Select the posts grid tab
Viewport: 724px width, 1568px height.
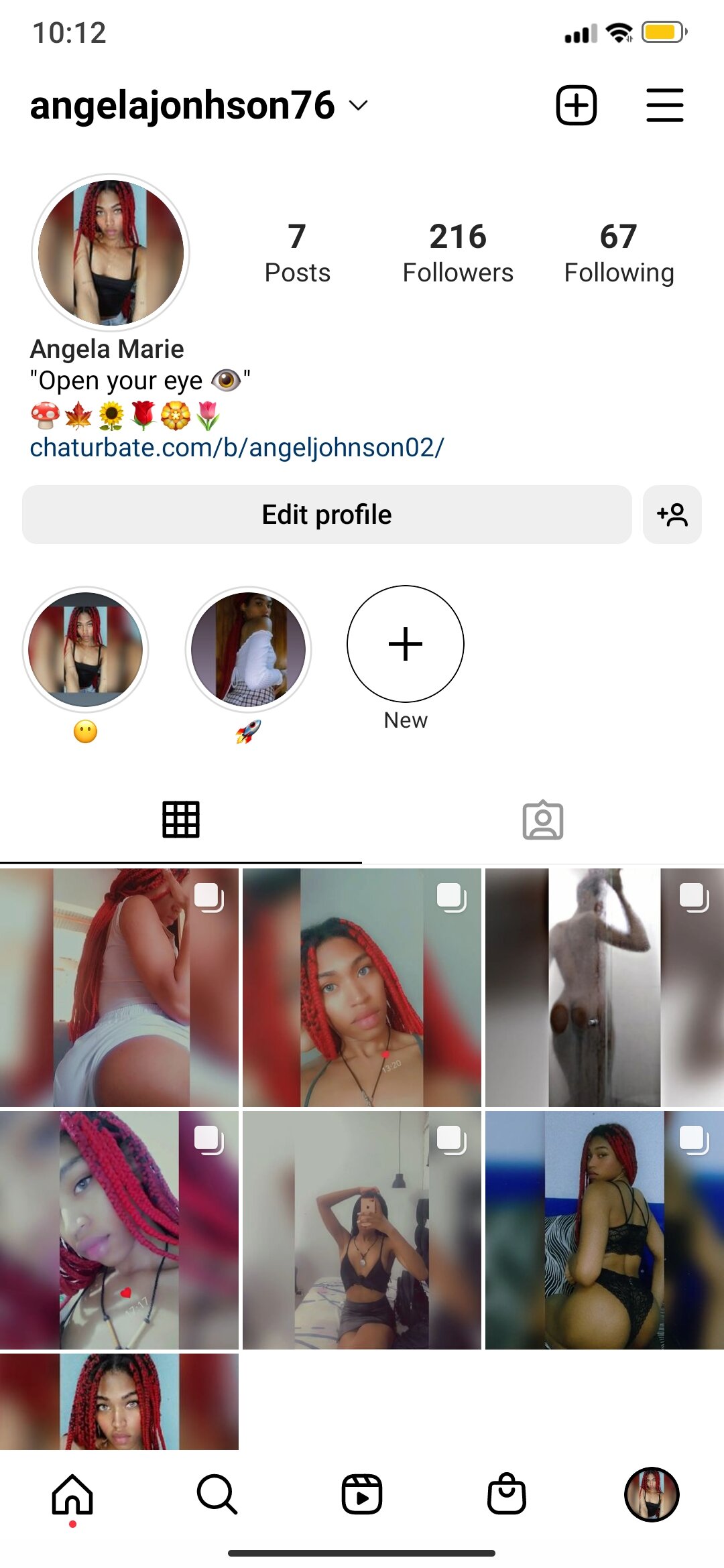tap(180, 820)
